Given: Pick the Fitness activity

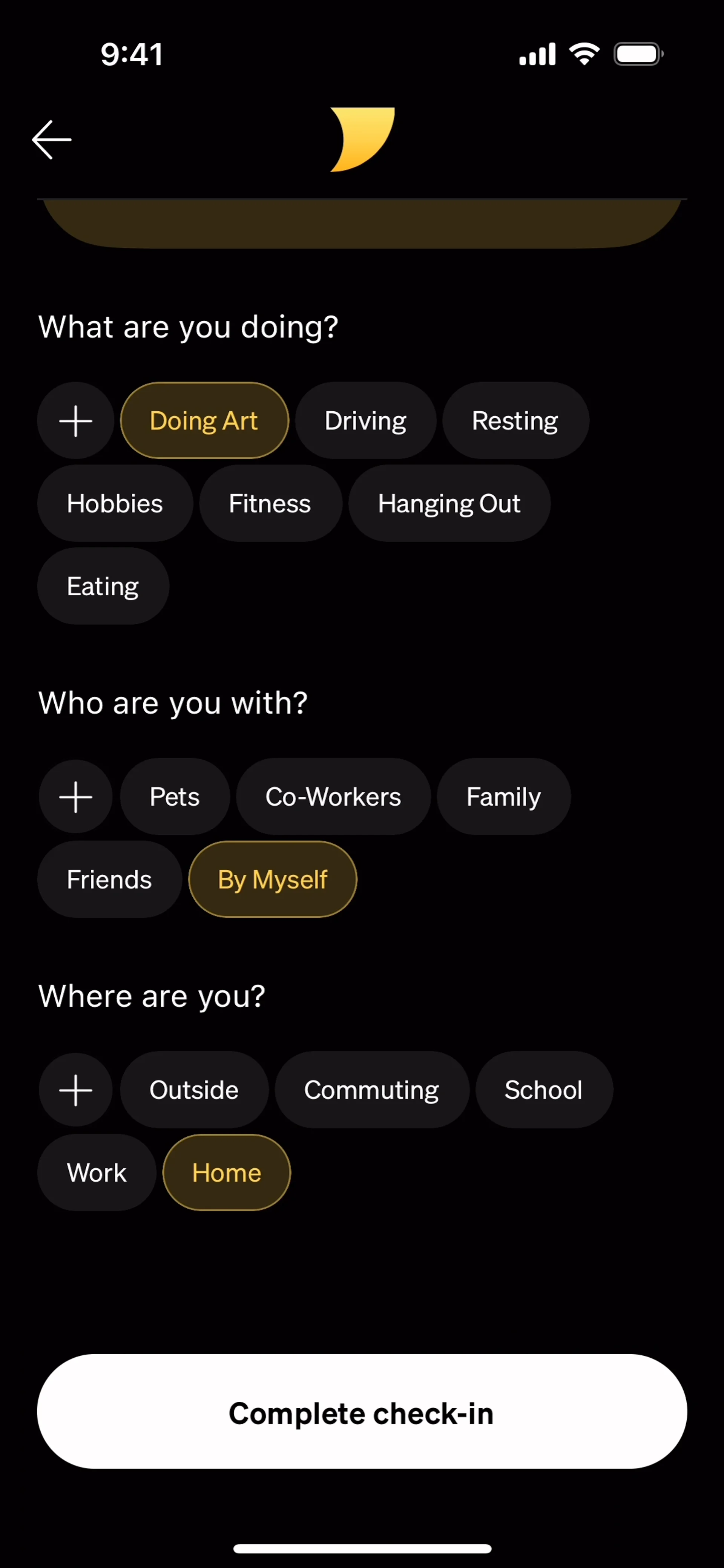Looking at the screenshot, I should tap(270, 503).
